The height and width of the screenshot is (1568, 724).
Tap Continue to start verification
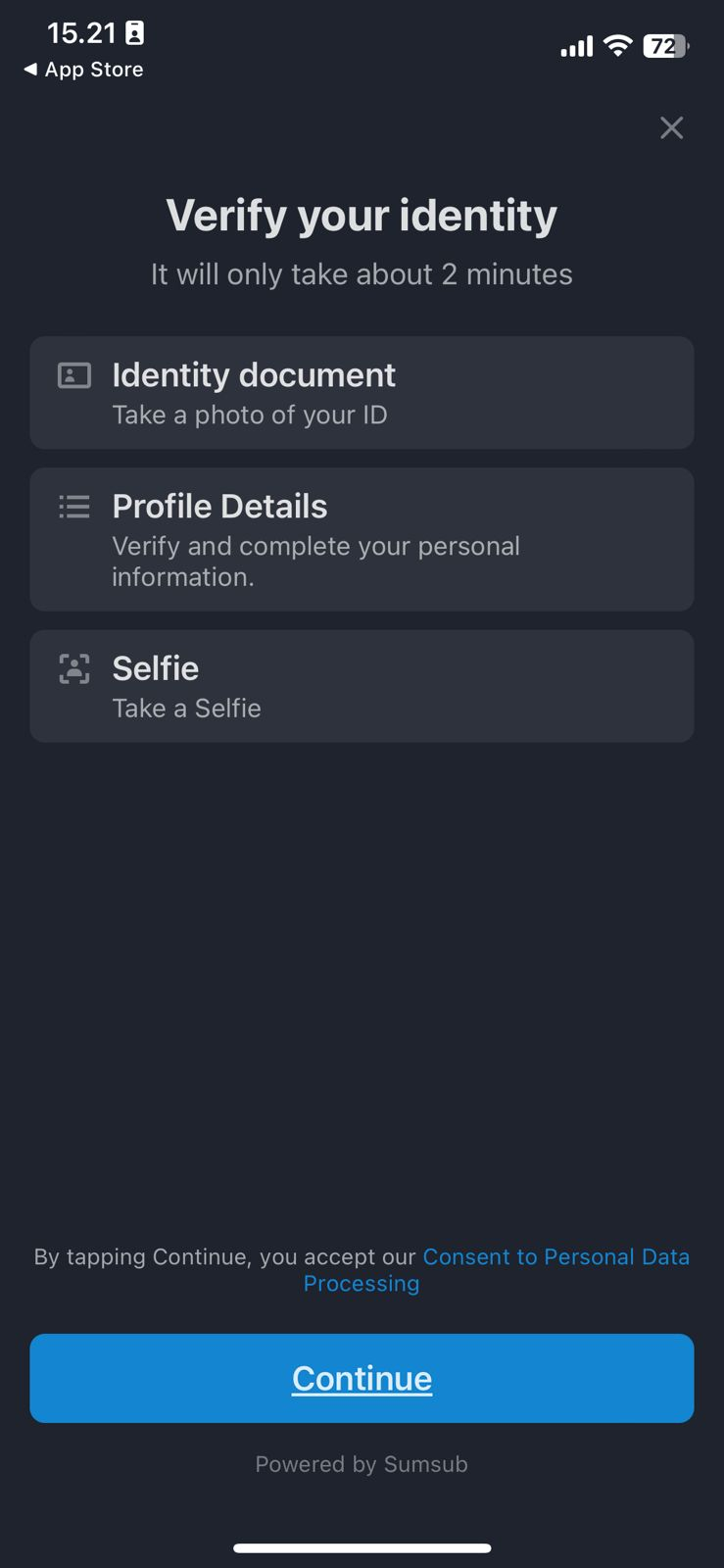pyautogui.click(x=362, y=1377)
